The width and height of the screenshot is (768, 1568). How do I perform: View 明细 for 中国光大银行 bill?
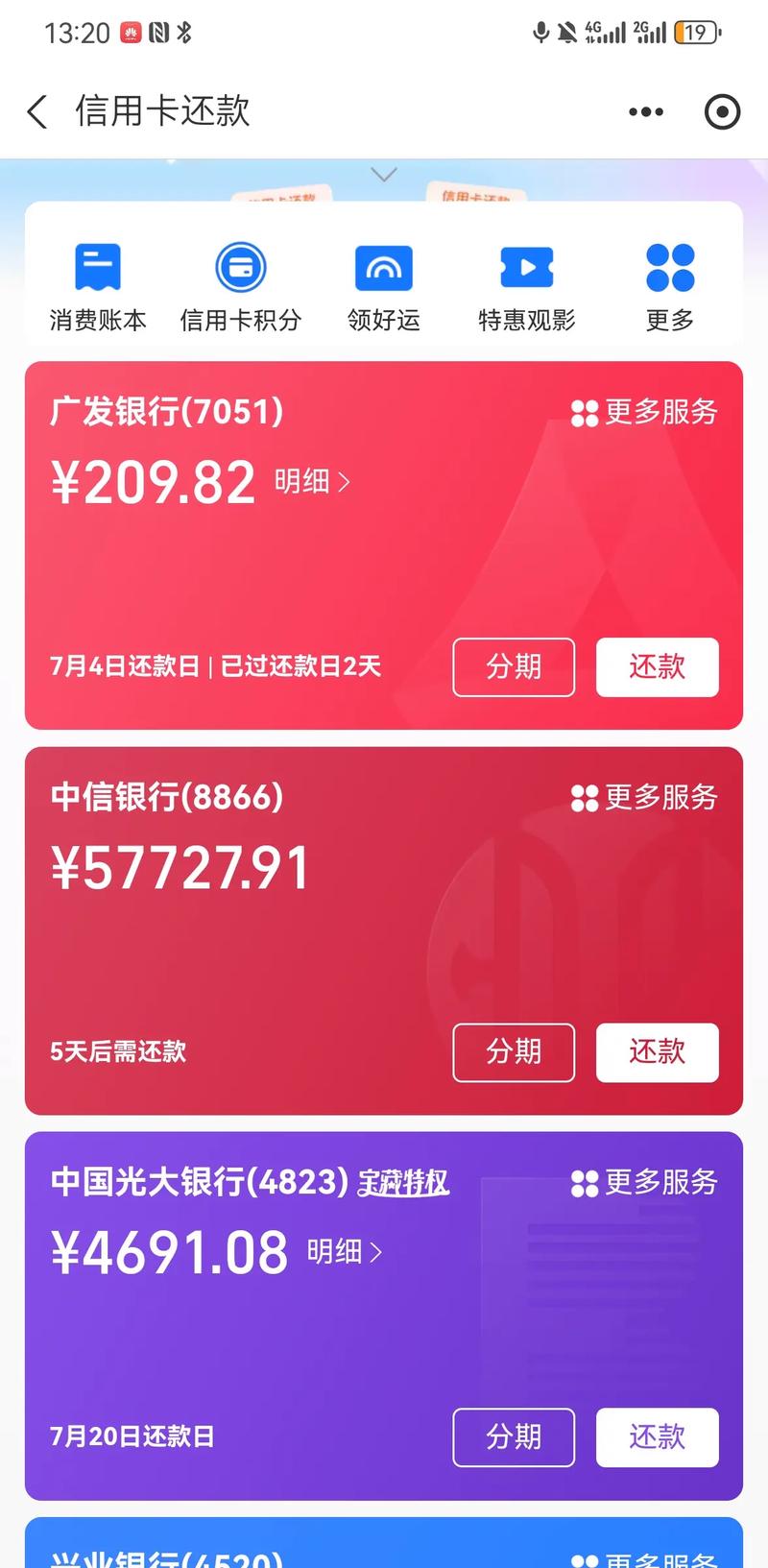[x=344, y=1251]
